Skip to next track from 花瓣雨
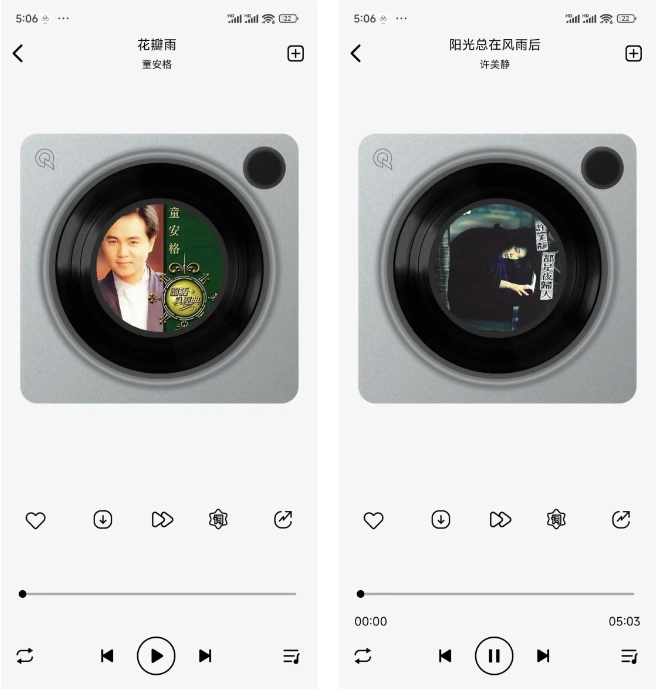 (x=205, y=656)
